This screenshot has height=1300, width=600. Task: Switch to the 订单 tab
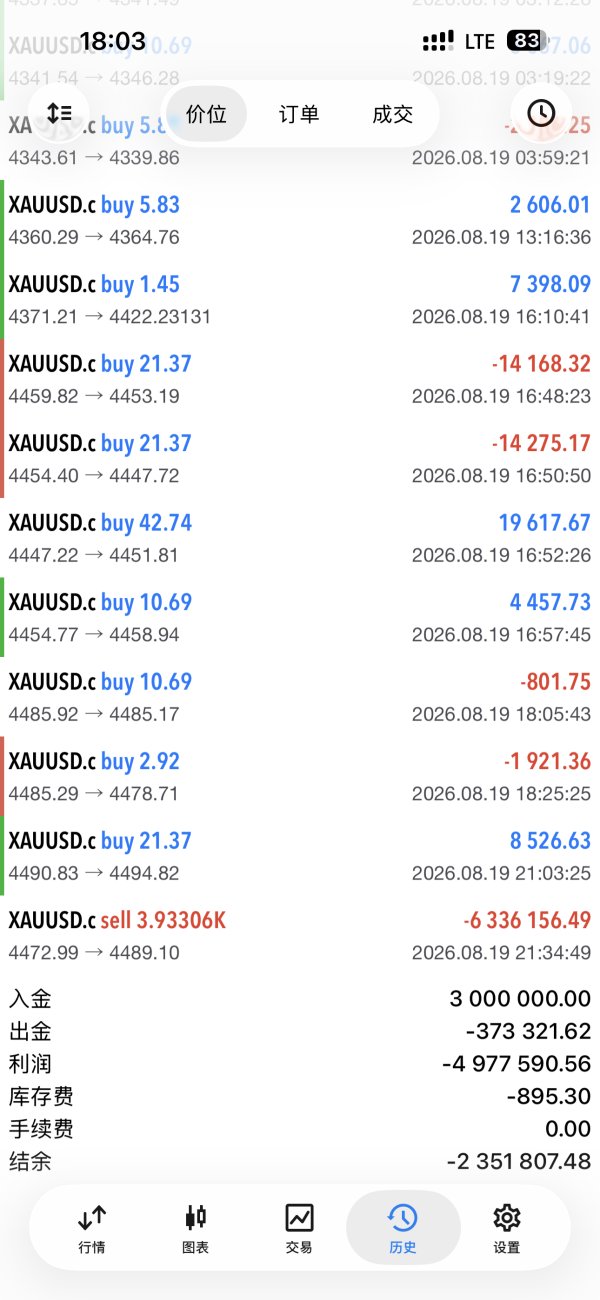pos(299,114)
